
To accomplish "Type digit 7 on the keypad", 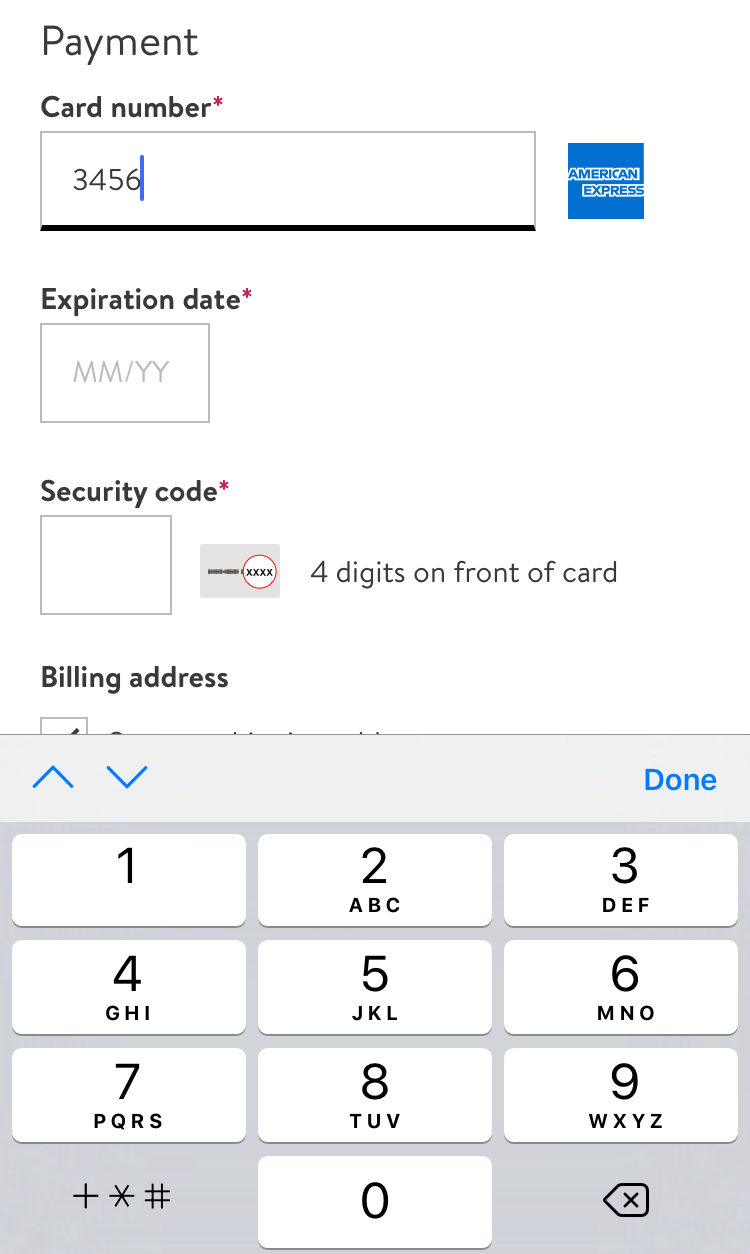I will [128, 1093].
